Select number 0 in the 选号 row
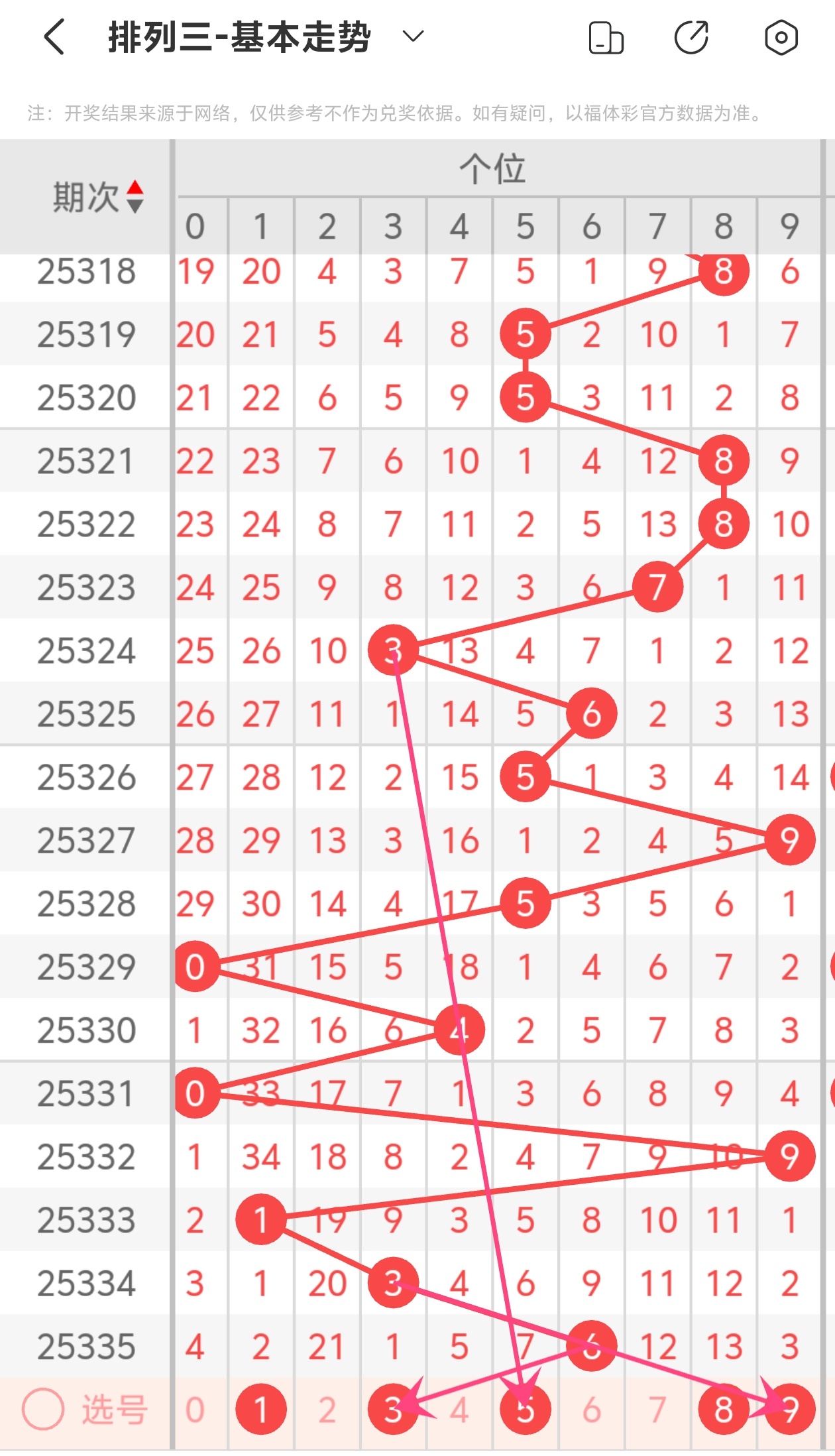The height and width of the screenshot is (1456, 835). click(195, 1410)
